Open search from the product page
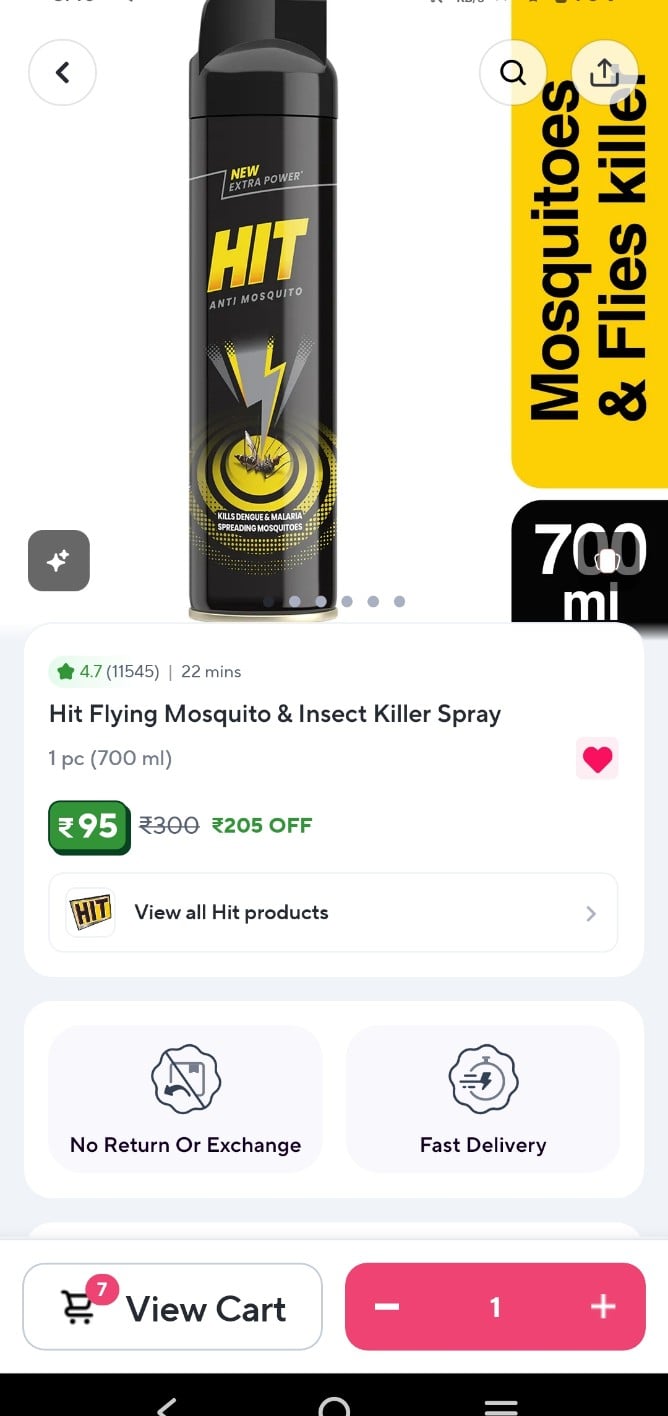668x1416 pixels. coord(513,72)
